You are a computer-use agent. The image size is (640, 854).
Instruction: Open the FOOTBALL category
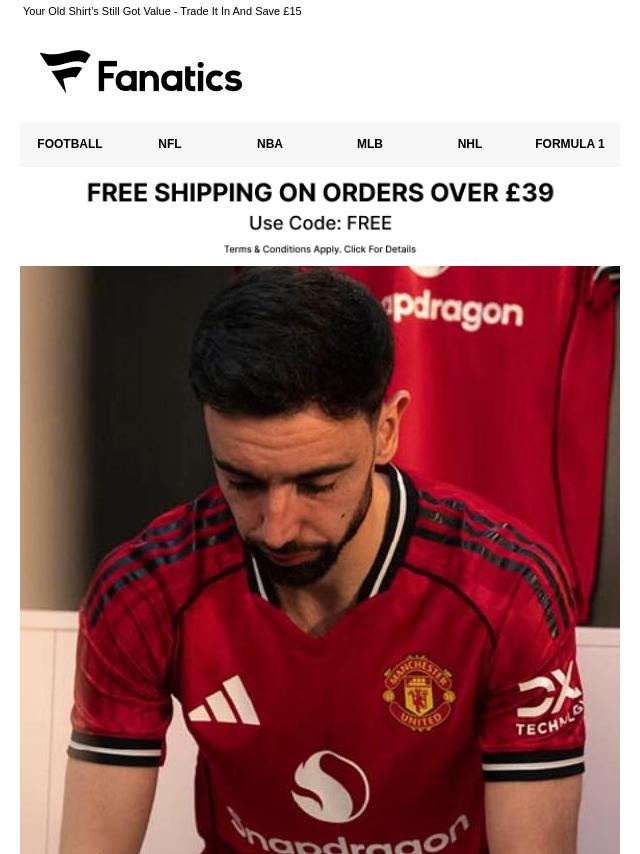[70, 144]
